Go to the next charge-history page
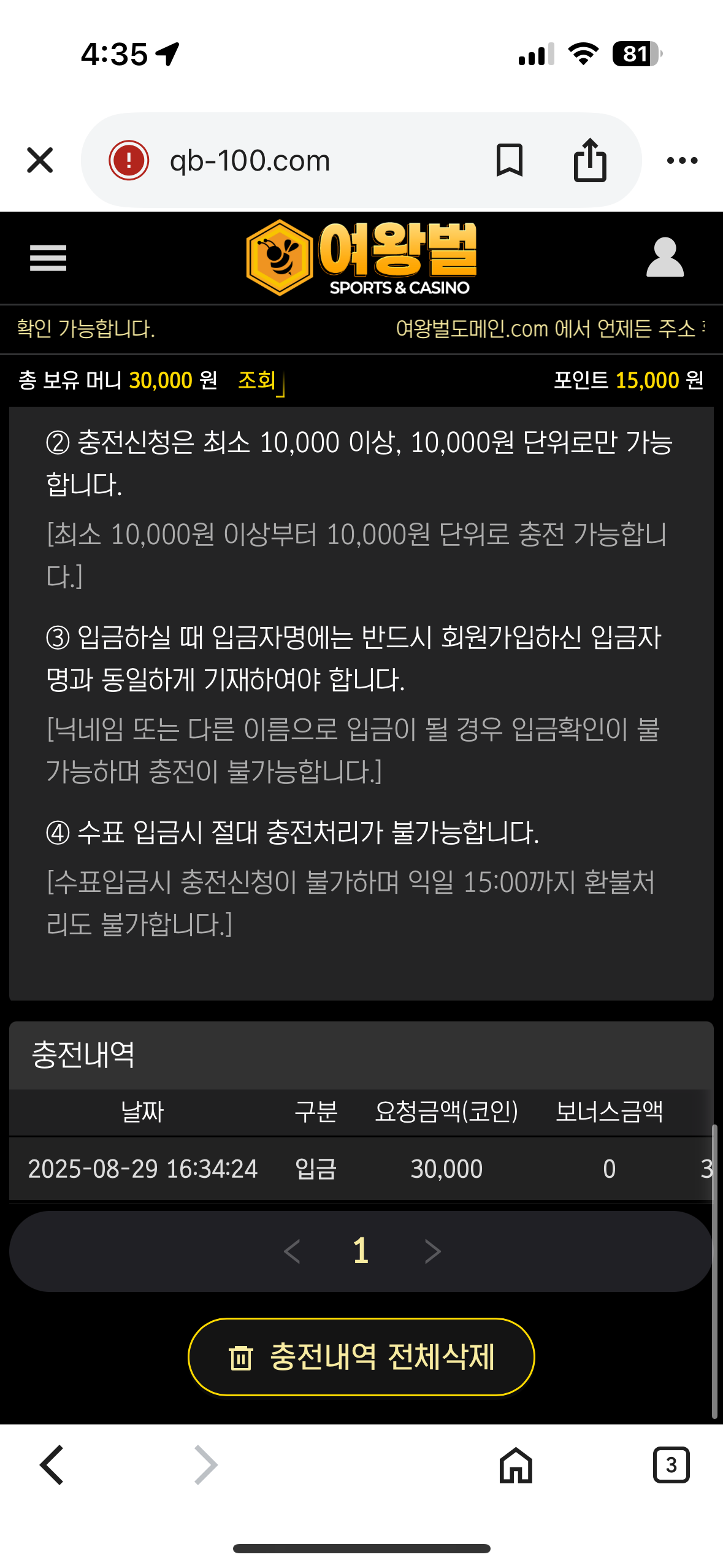Screen dimensions: 723x1568 point(432,1251)
